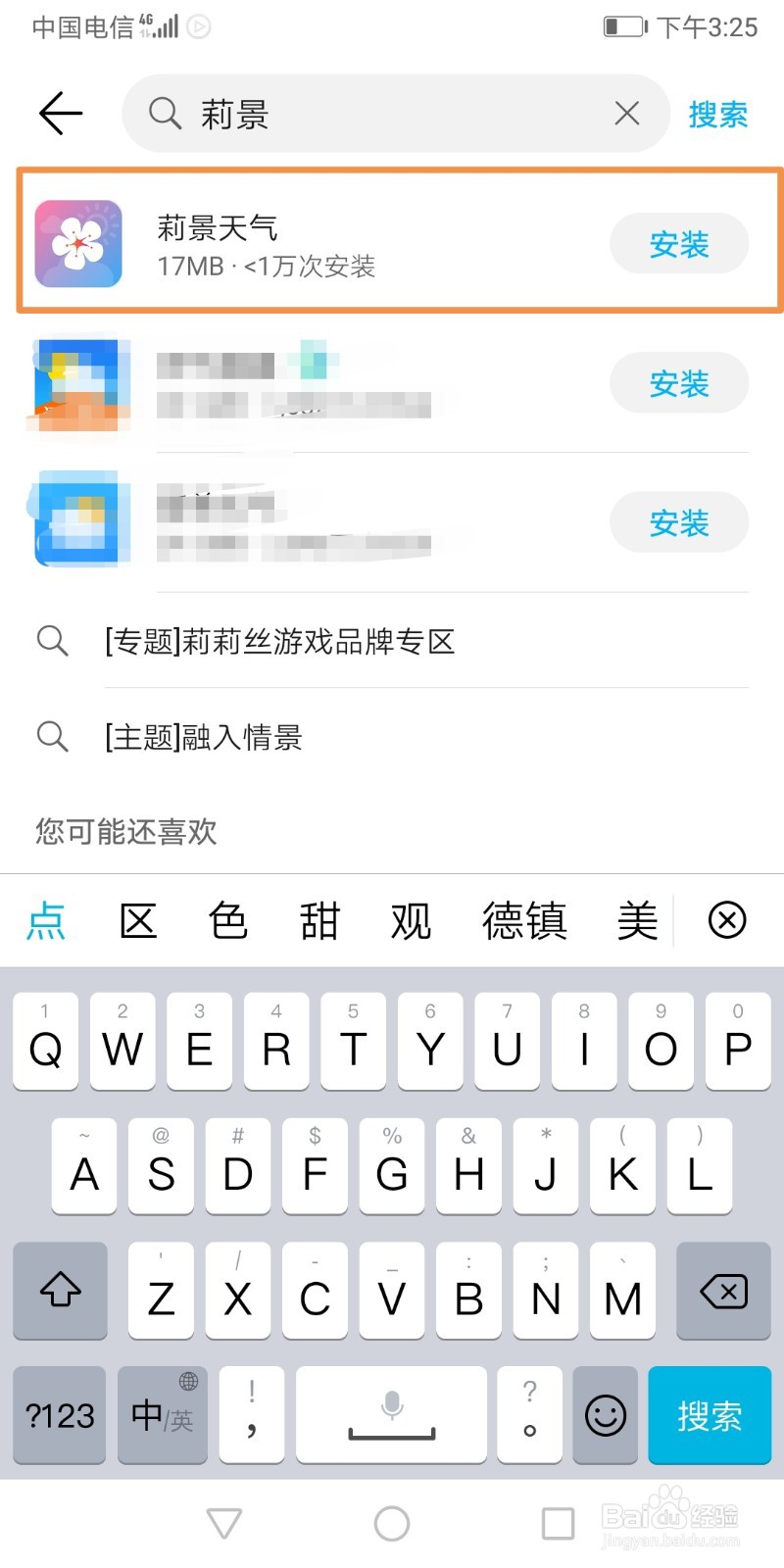Screen dimensions: 784x1568
Task: Tap 搜索 next to the search bar
Action: (x=718, y=113)
